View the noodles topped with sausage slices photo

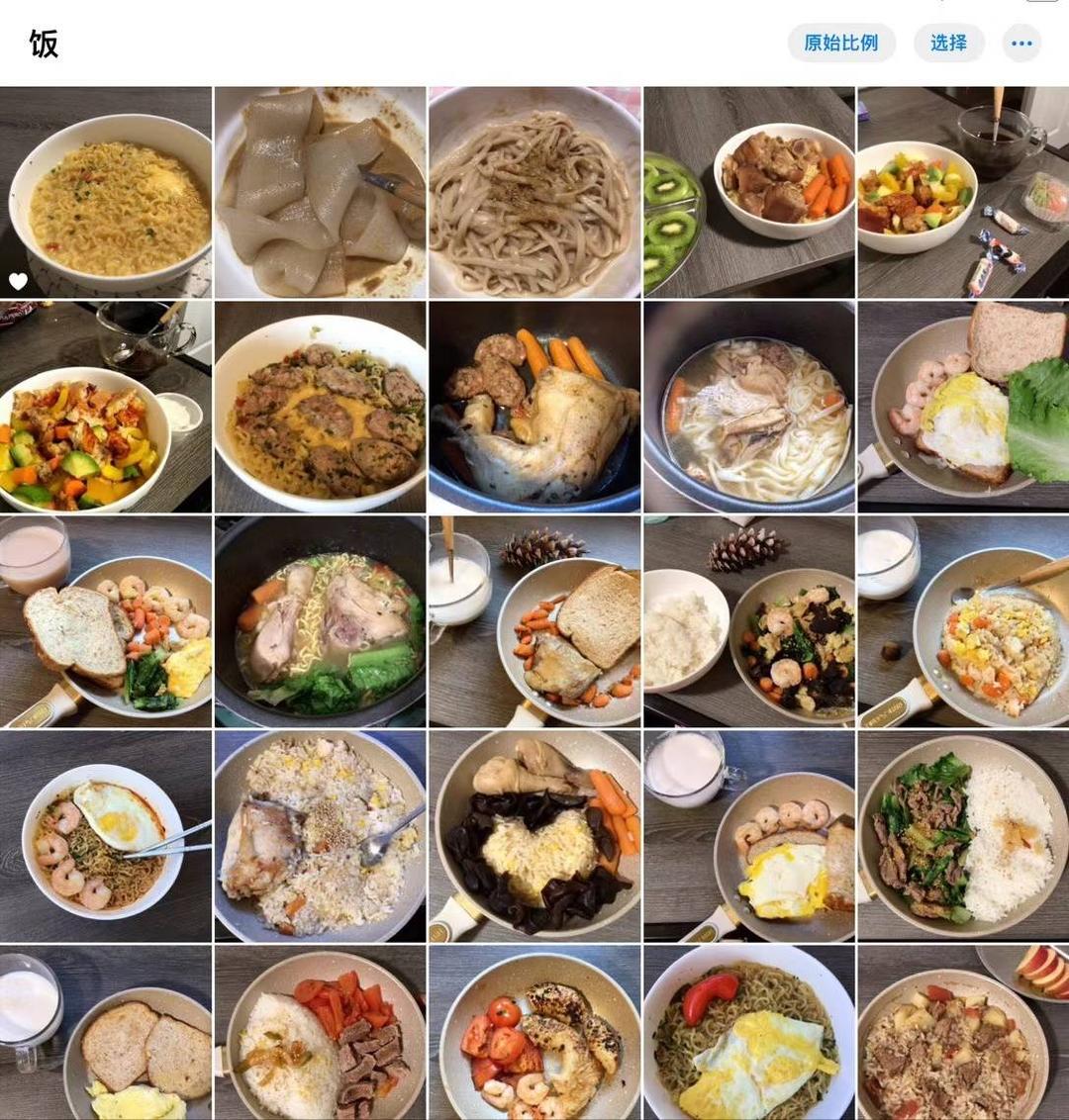320,407
